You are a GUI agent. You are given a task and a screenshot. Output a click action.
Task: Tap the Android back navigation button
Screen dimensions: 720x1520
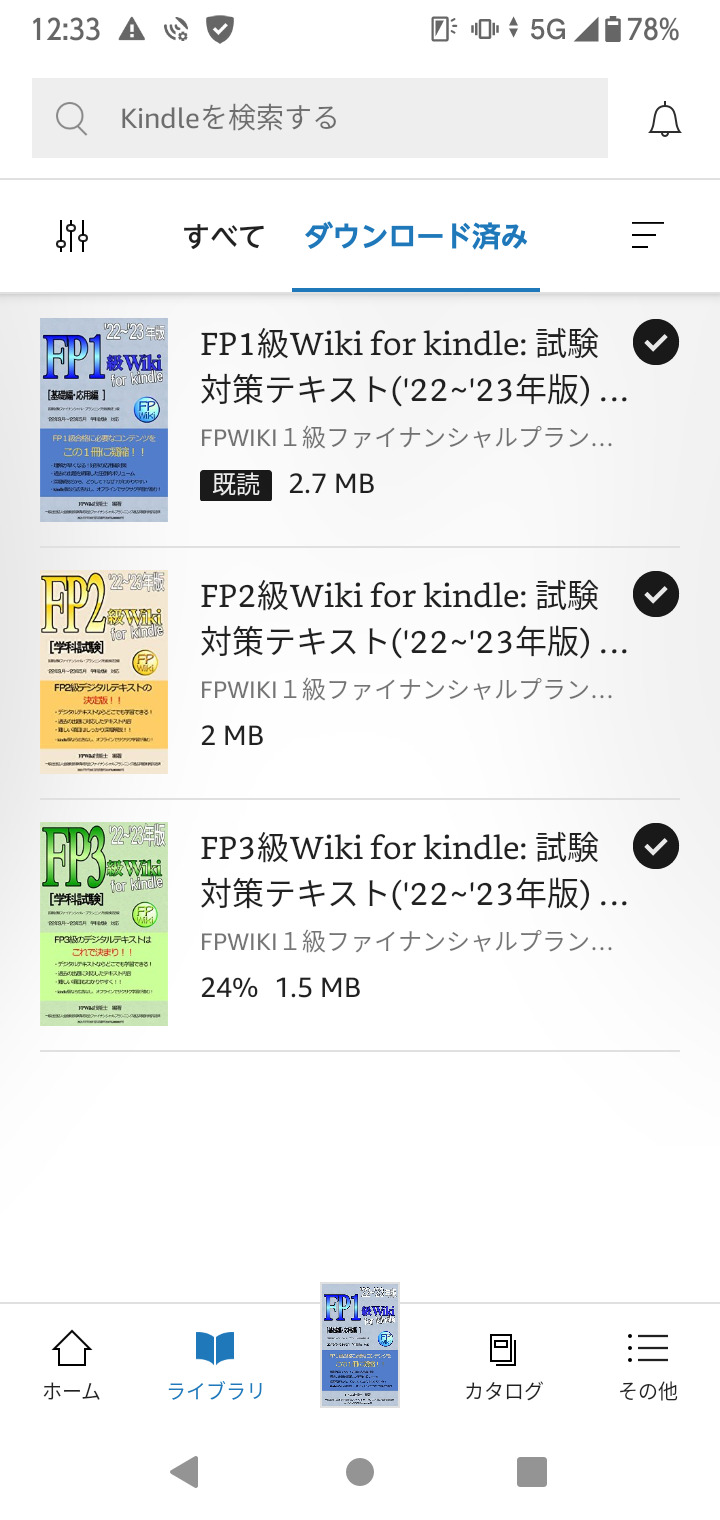182,1471
